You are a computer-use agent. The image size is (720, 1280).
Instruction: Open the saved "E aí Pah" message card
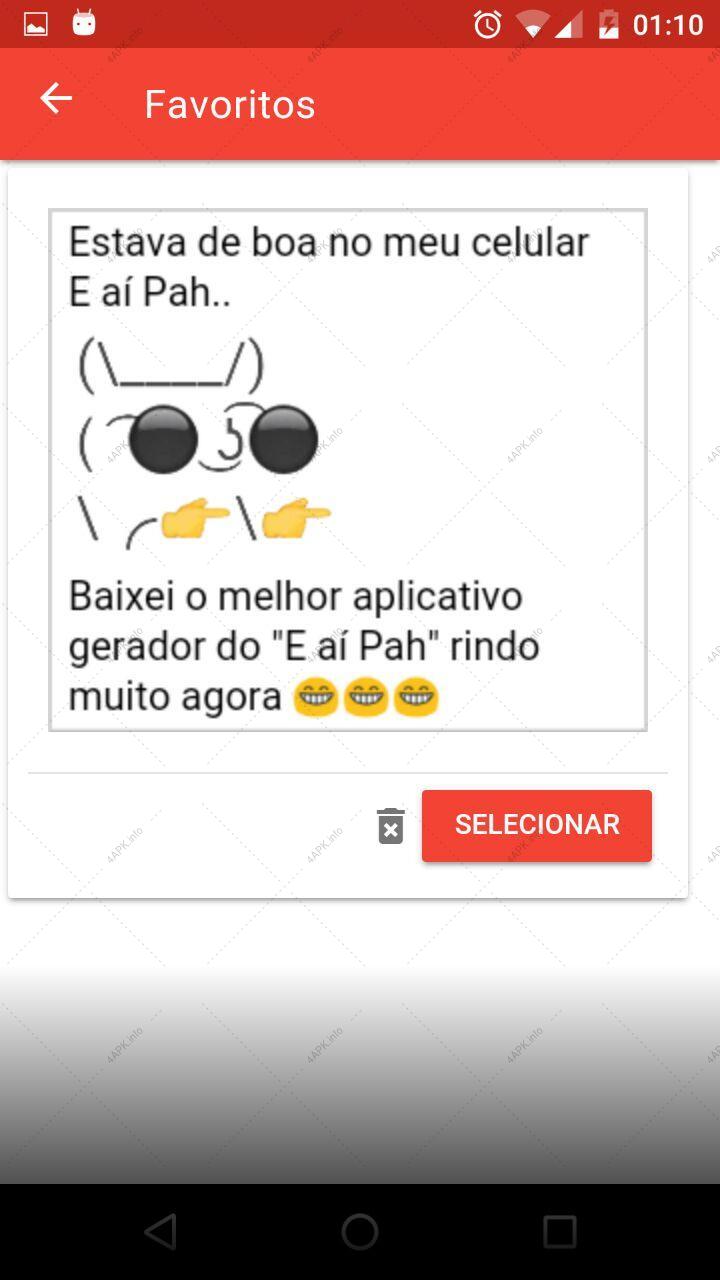348,470
